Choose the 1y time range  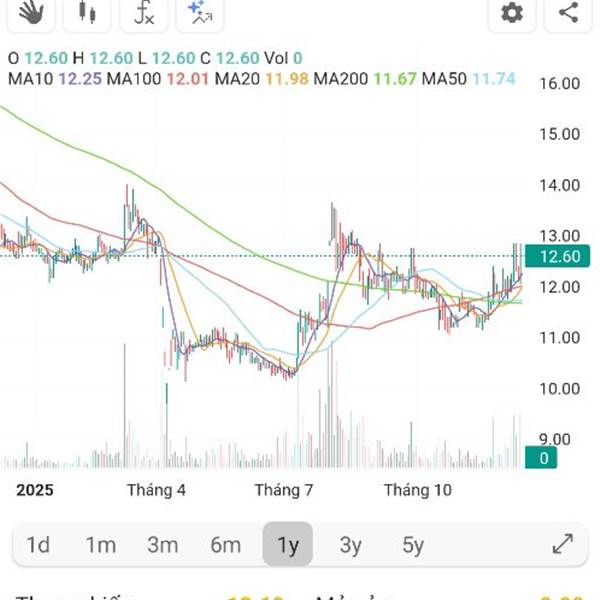point(288,545)
